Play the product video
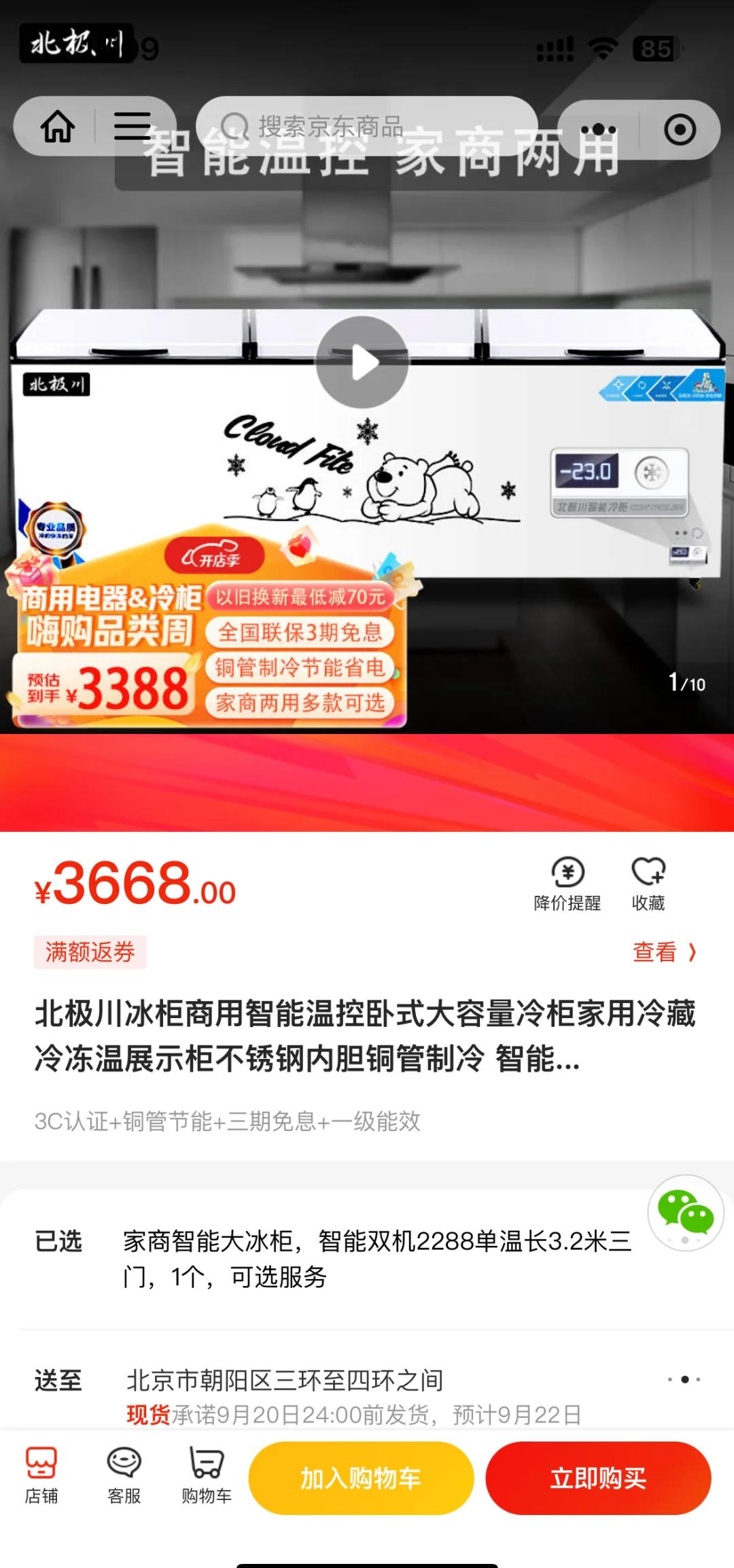The width and height of the screenshot is (734, 1568). coord(363,363)
